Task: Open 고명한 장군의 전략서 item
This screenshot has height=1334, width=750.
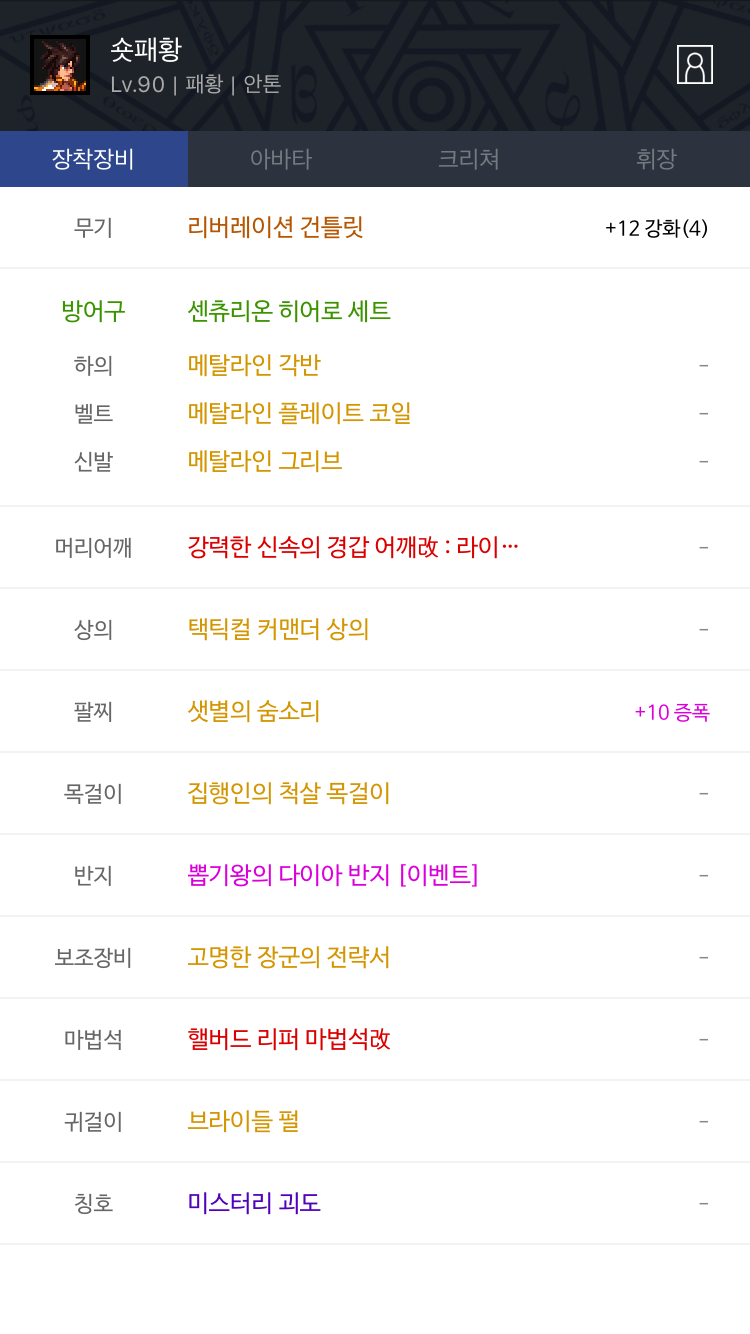Action: pyautogui.click(x=288, y=957)
